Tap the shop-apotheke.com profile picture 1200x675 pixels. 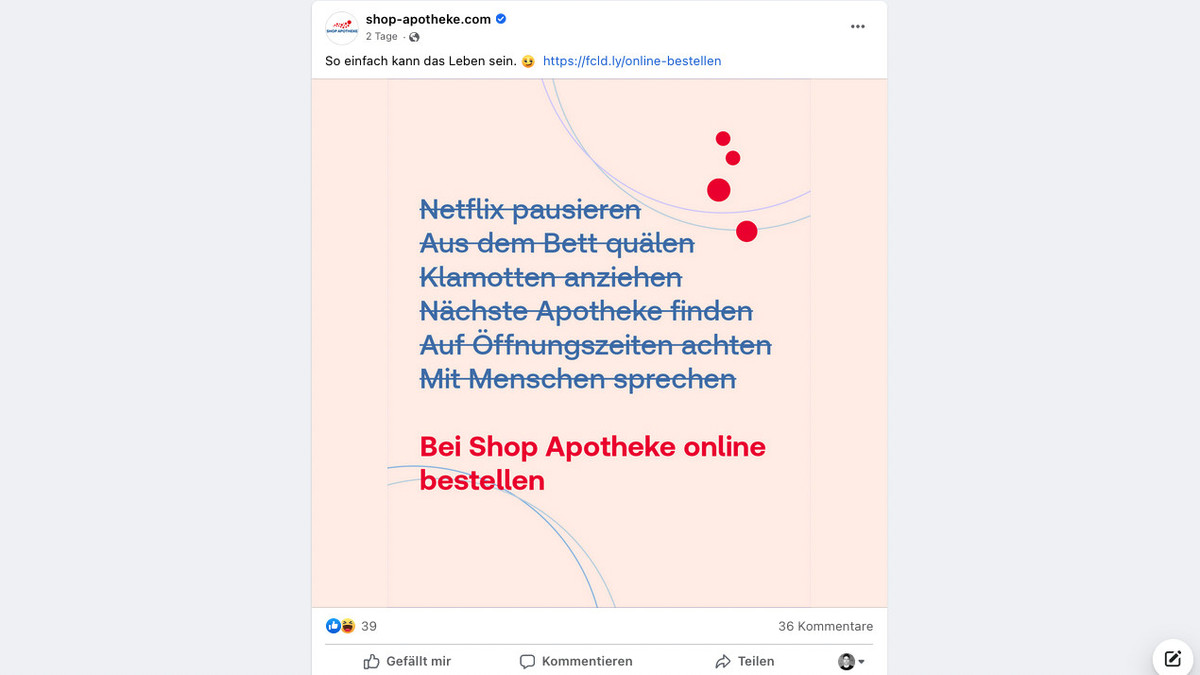click(x=341, y=28)
